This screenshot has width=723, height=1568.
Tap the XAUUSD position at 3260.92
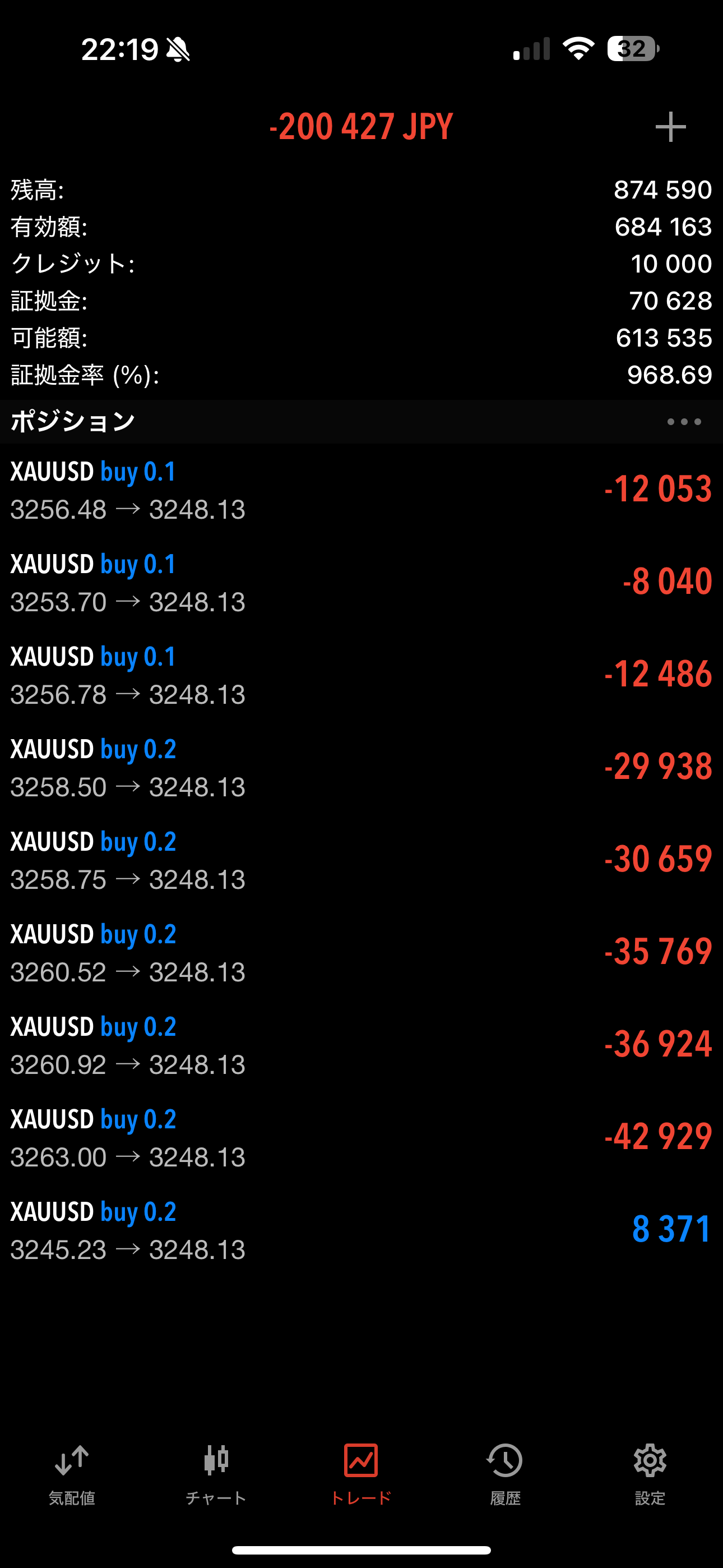tap(361, 1045)
